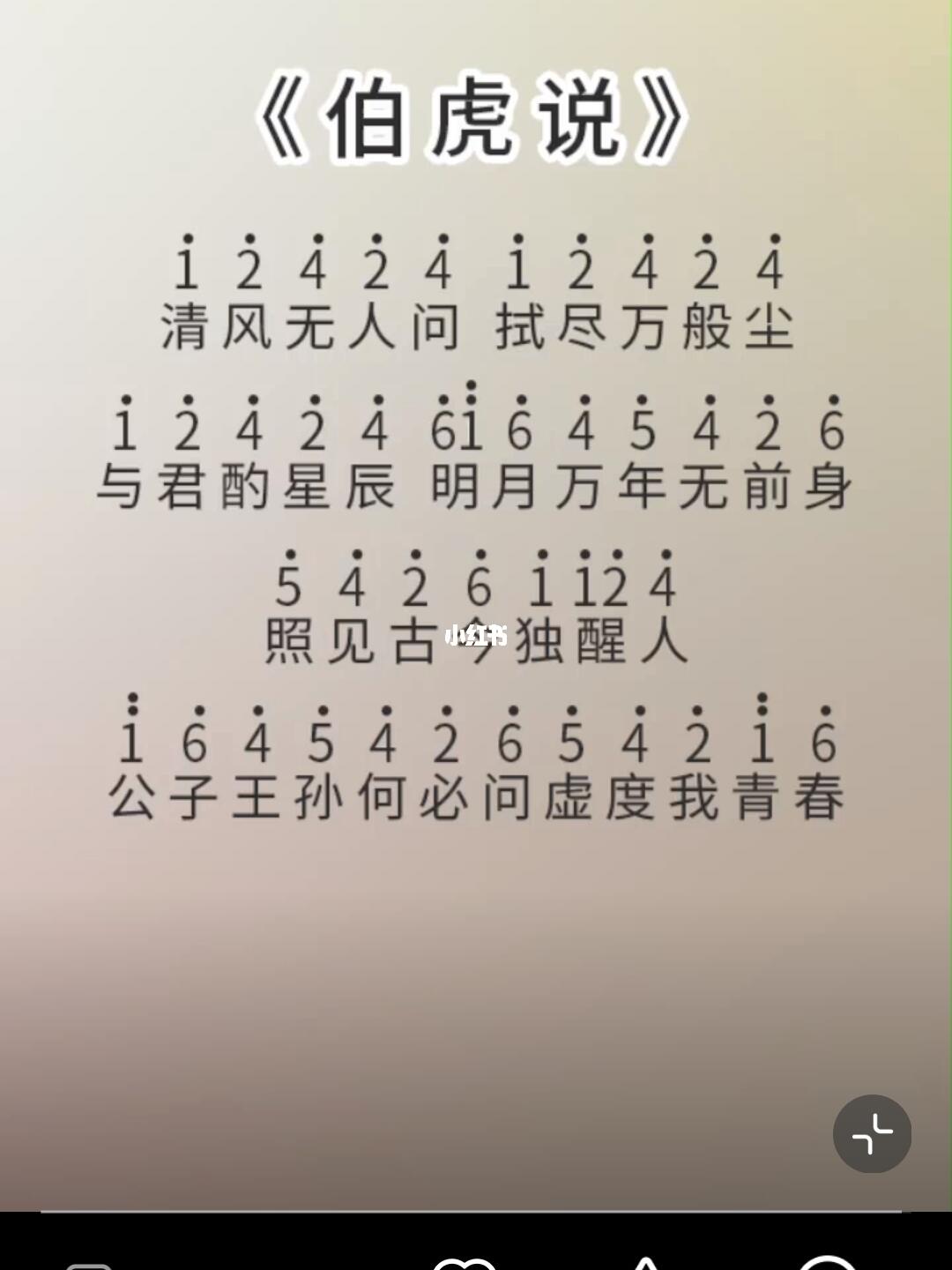Tap the video progress bar

(x=471, y=1212)
